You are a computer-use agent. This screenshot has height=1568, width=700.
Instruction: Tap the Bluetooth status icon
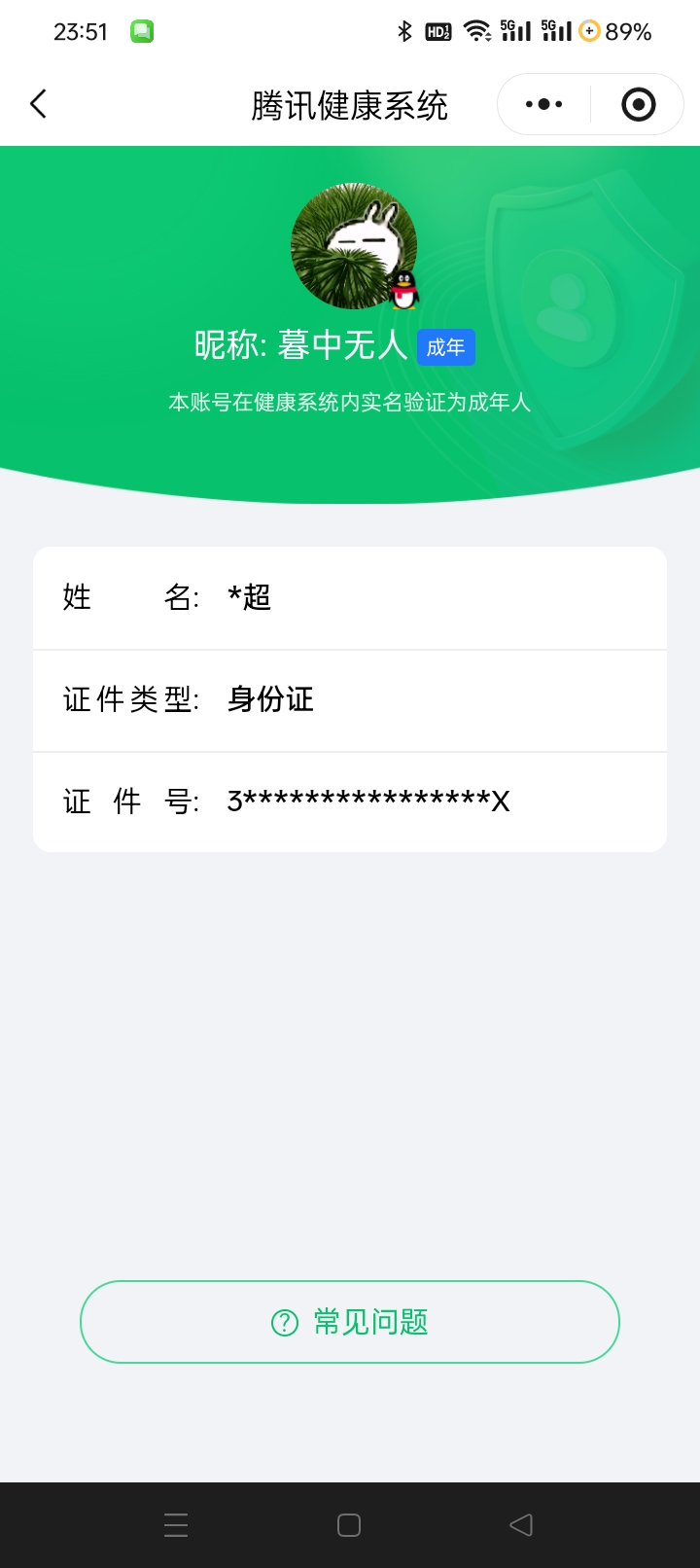click(x=405, y=30)
